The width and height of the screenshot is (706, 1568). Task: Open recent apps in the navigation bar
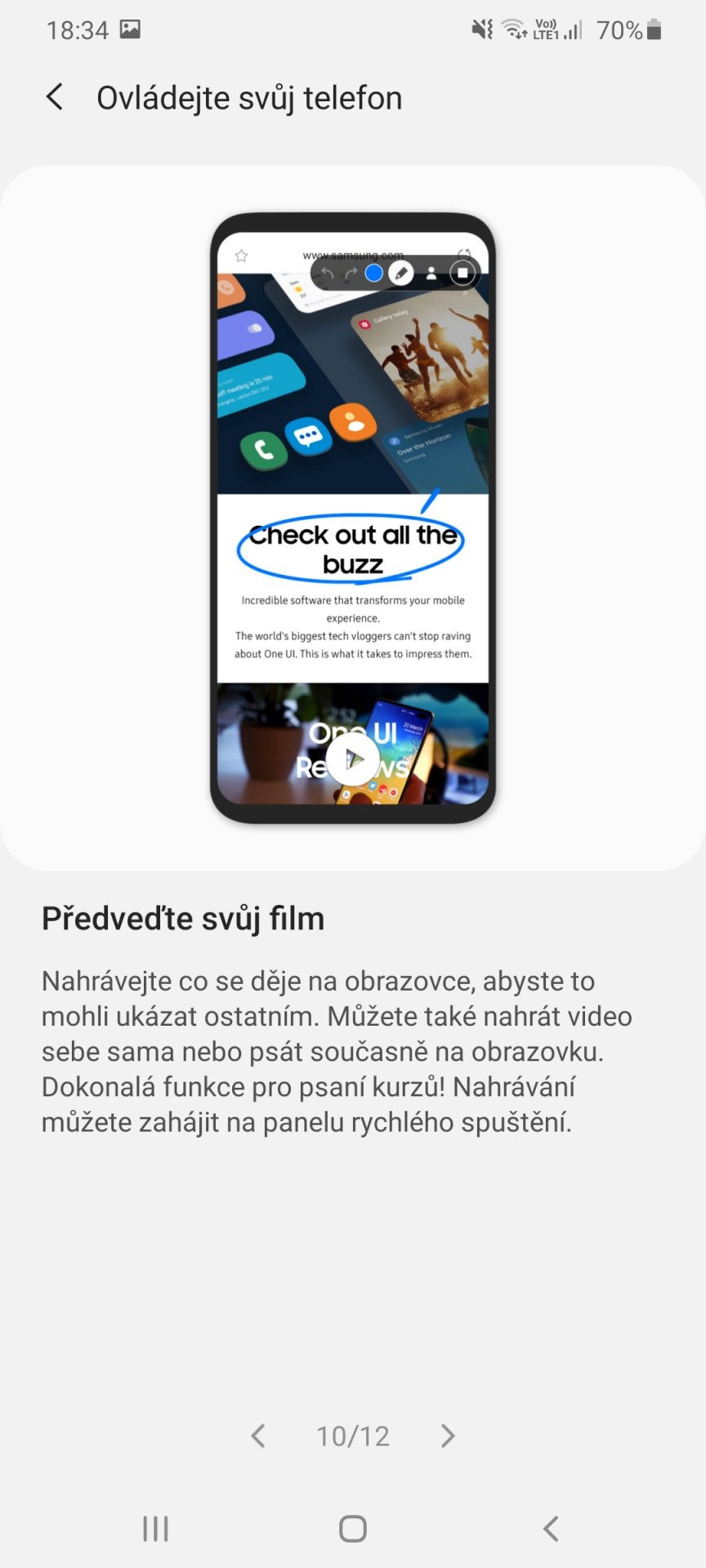tap(155, 1528)
